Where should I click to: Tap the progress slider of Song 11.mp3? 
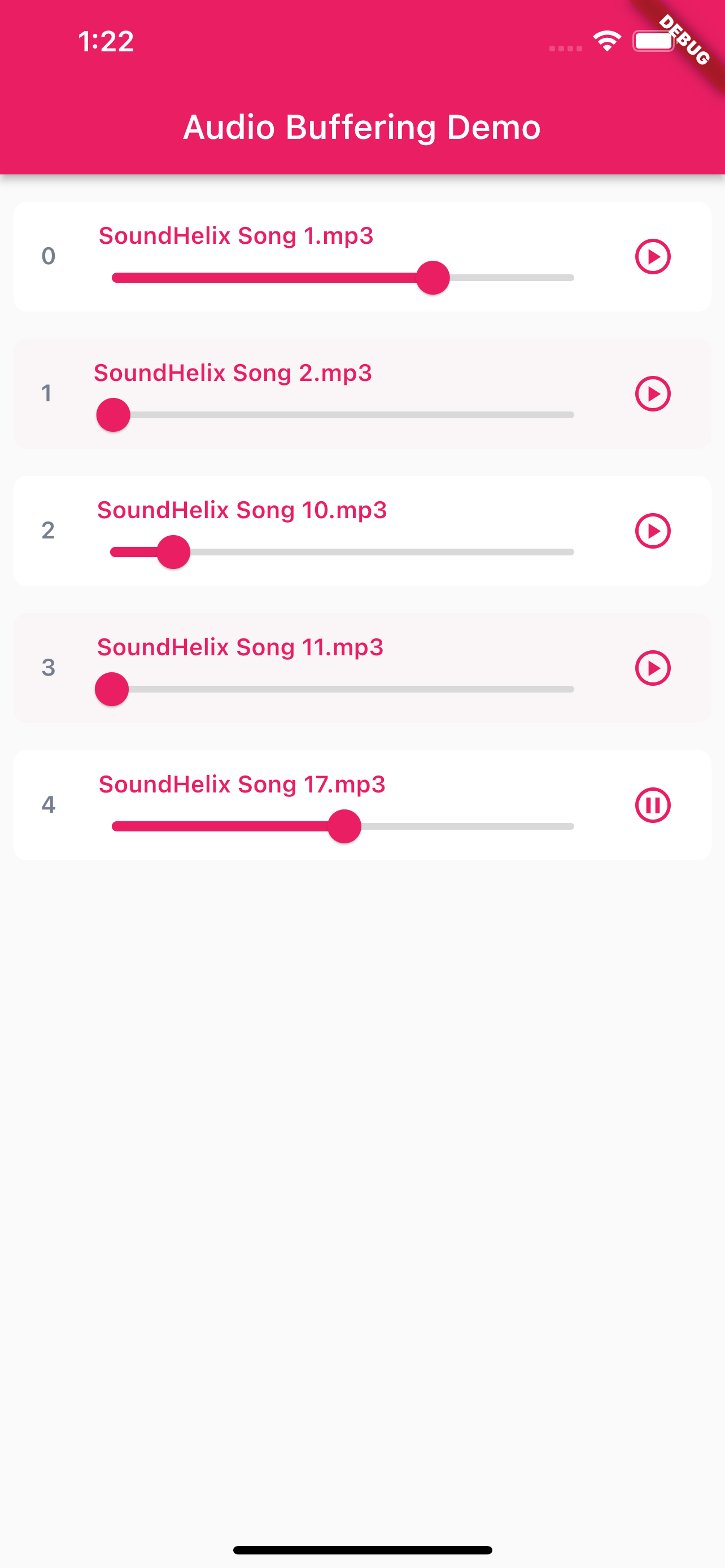click(x=343, y=689)
